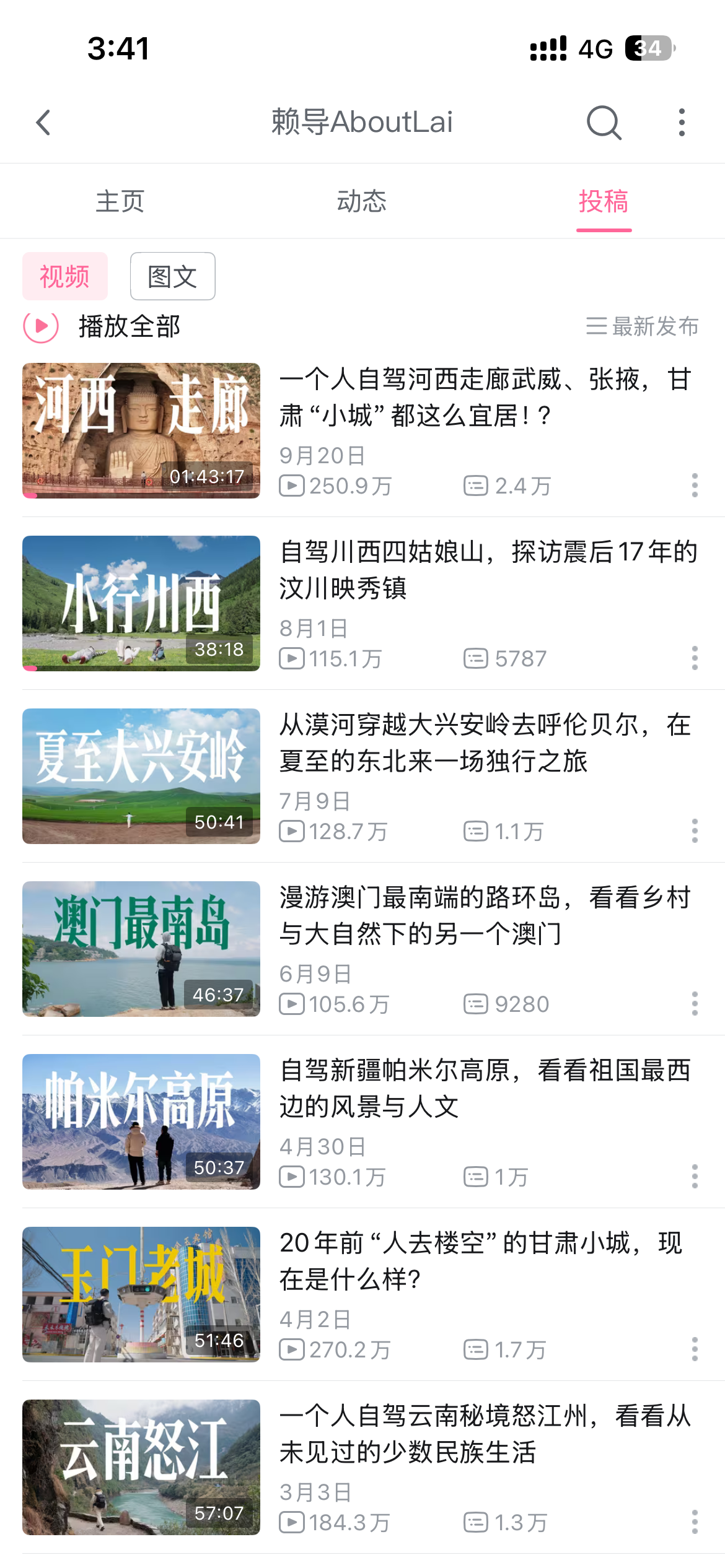Select the 图文 filter chip

pos(172,276)
